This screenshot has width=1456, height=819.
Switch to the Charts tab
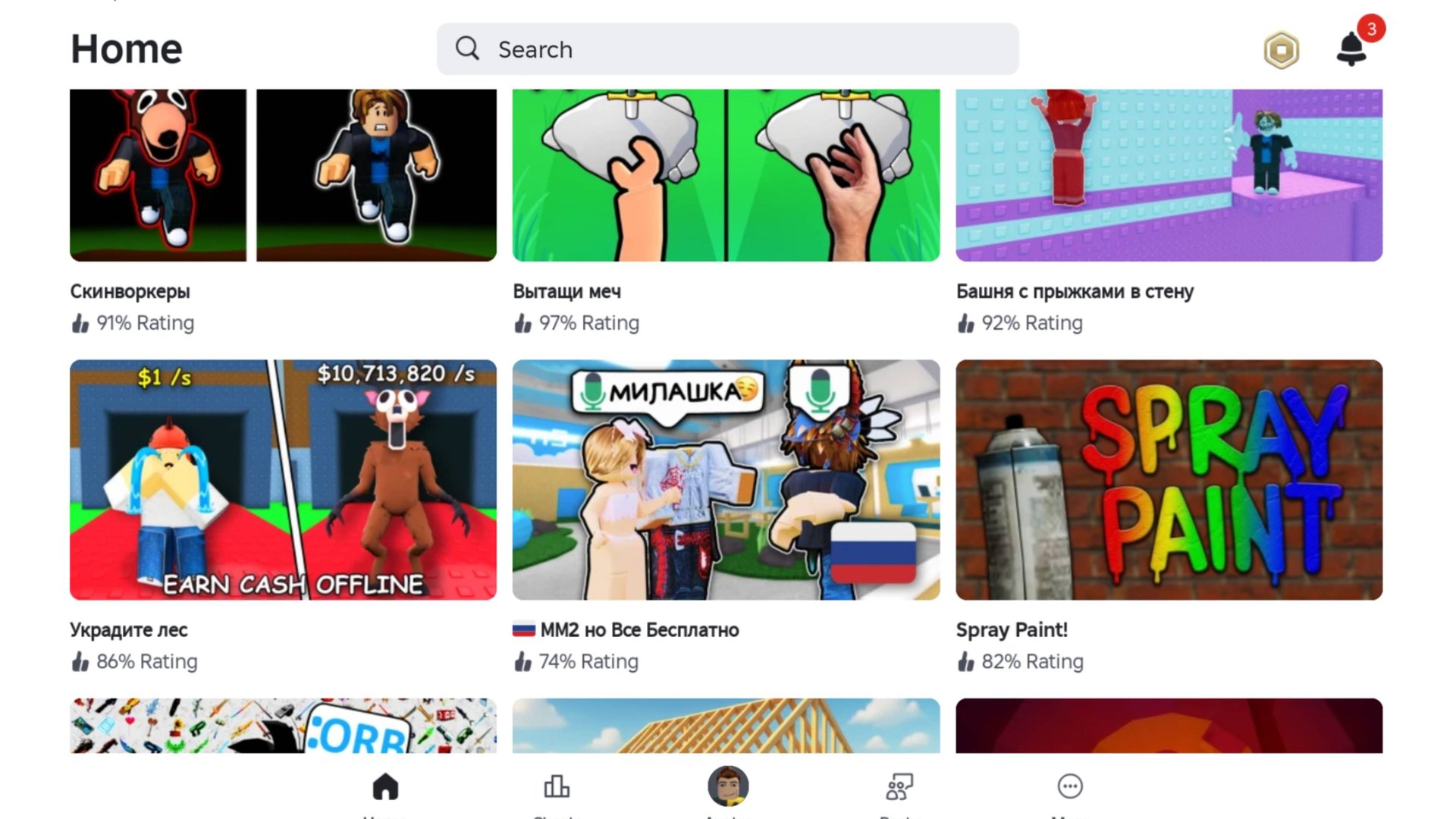click(x=557, y=788)
